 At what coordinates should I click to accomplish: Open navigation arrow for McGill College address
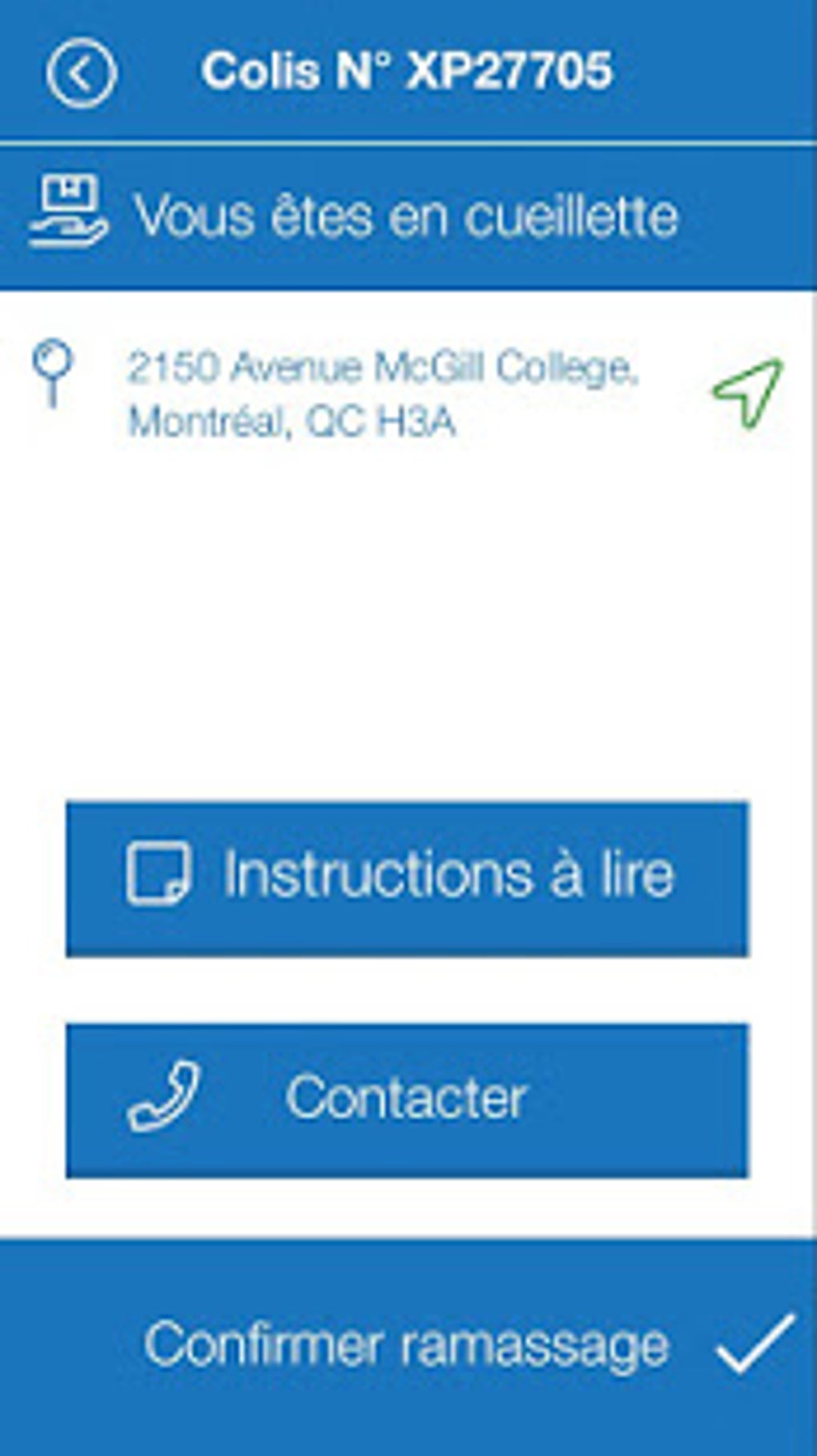(747, 392)
